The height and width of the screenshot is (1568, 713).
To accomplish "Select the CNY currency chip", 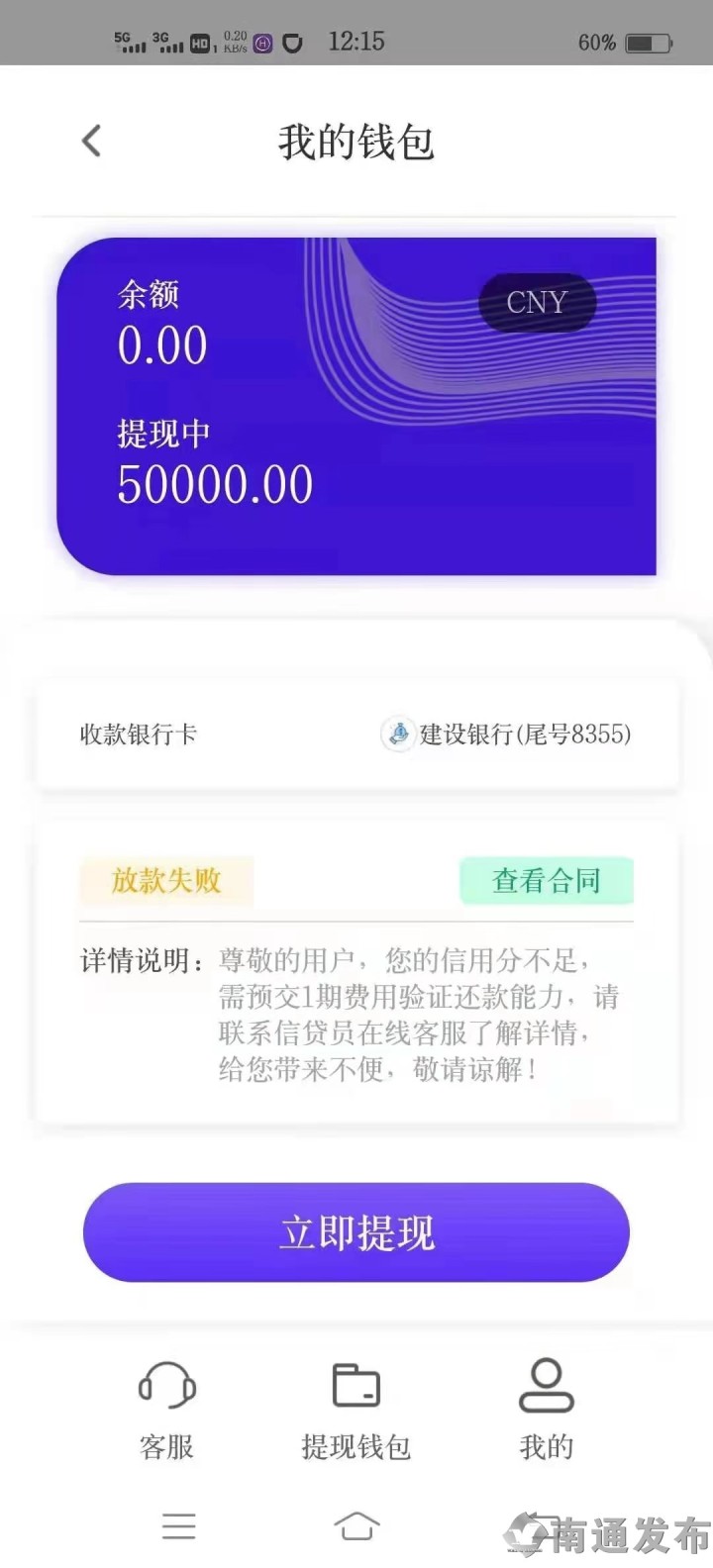I will point(537,302).
